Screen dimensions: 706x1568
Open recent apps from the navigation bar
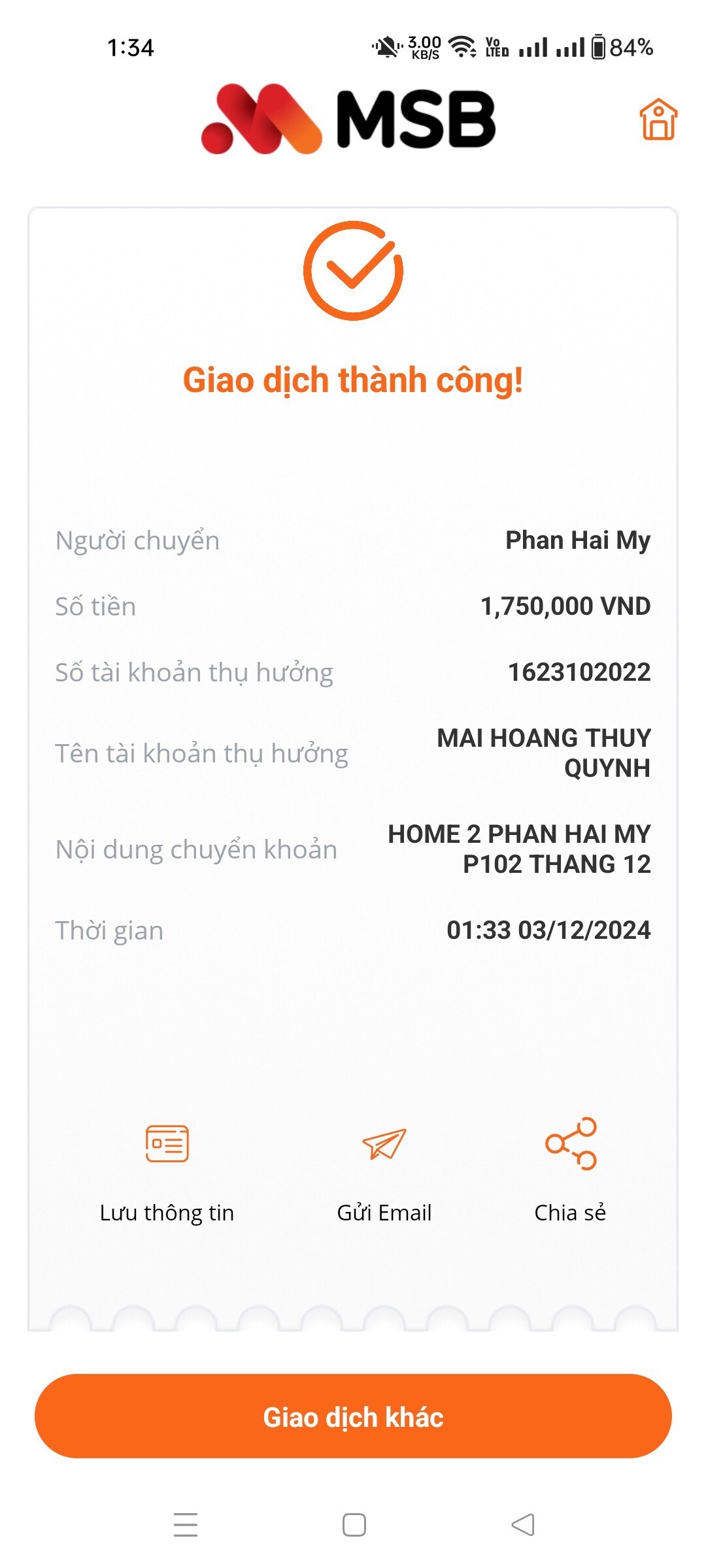click(186, 1525)
